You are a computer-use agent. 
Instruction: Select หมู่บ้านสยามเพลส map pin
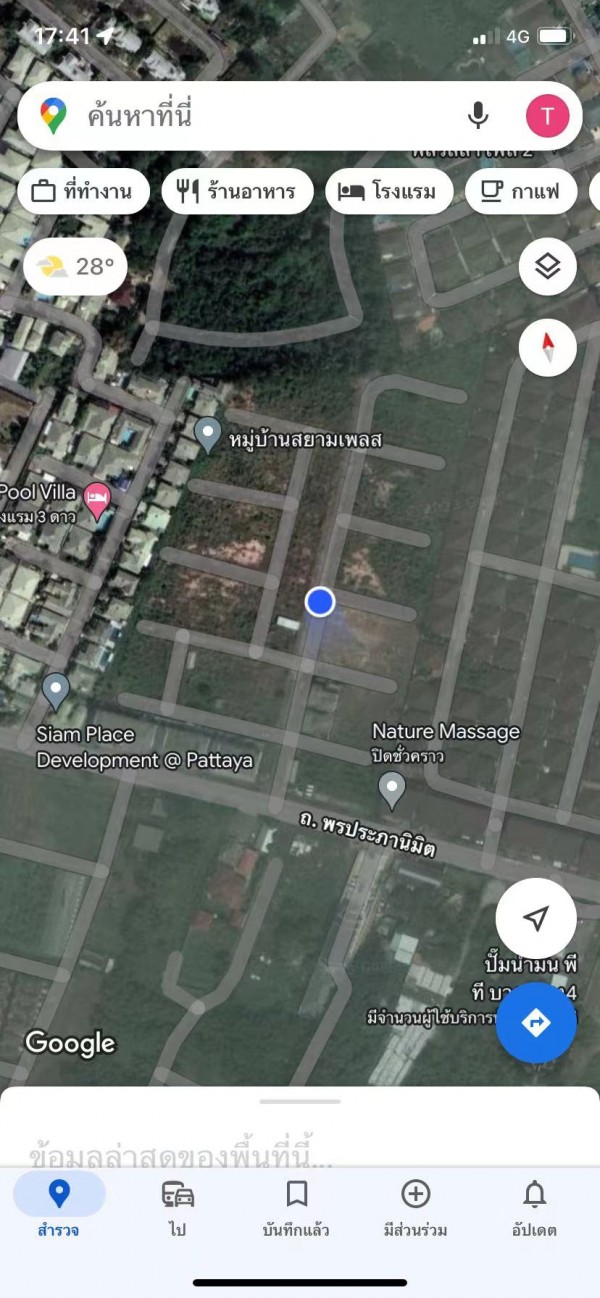[x=208, y=435]
